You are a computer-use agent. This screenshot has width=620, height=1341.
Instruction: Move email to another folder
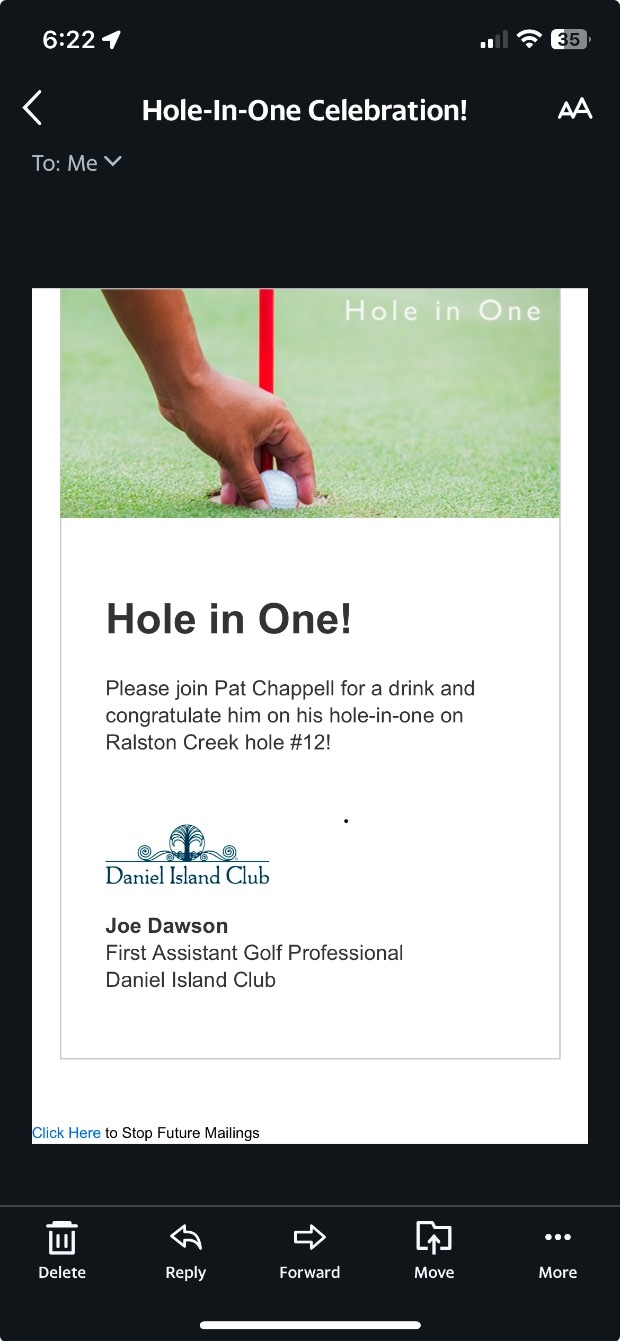[x=434, y=1250]
